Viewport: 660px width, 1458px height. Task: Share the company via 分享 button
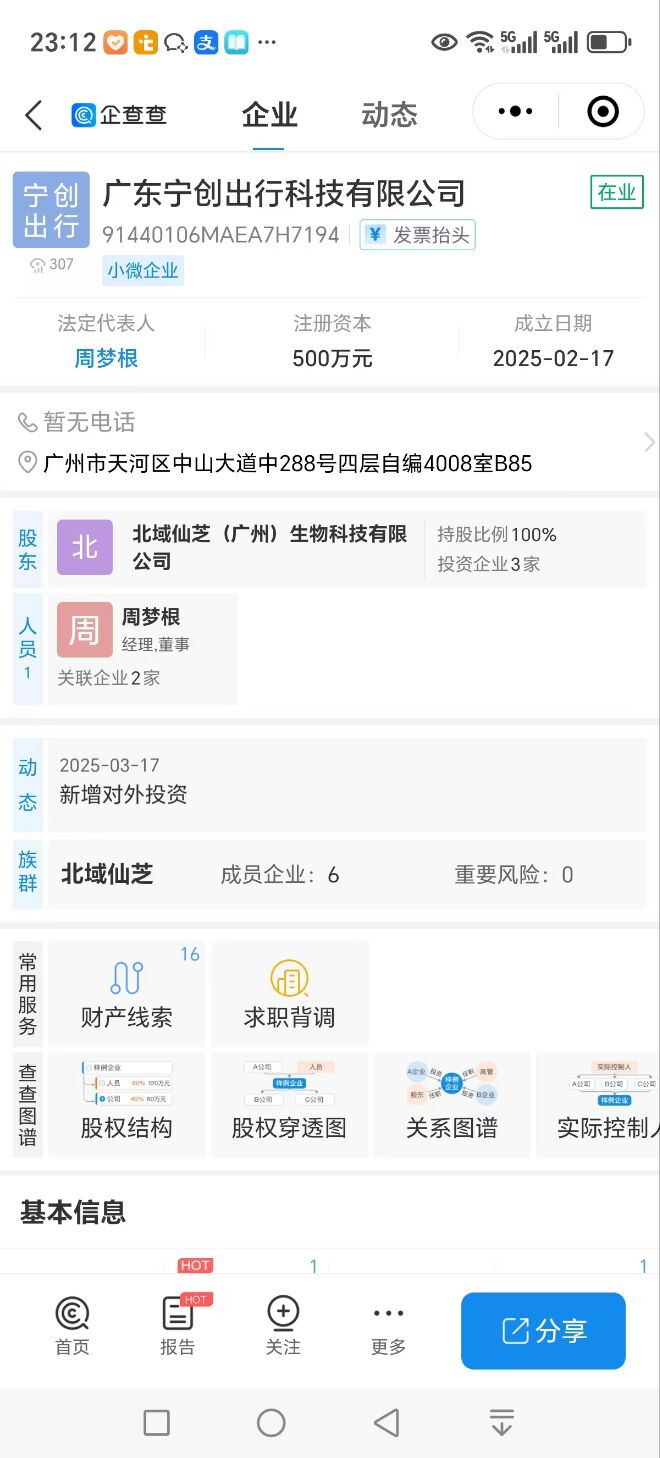point(543,1331)
